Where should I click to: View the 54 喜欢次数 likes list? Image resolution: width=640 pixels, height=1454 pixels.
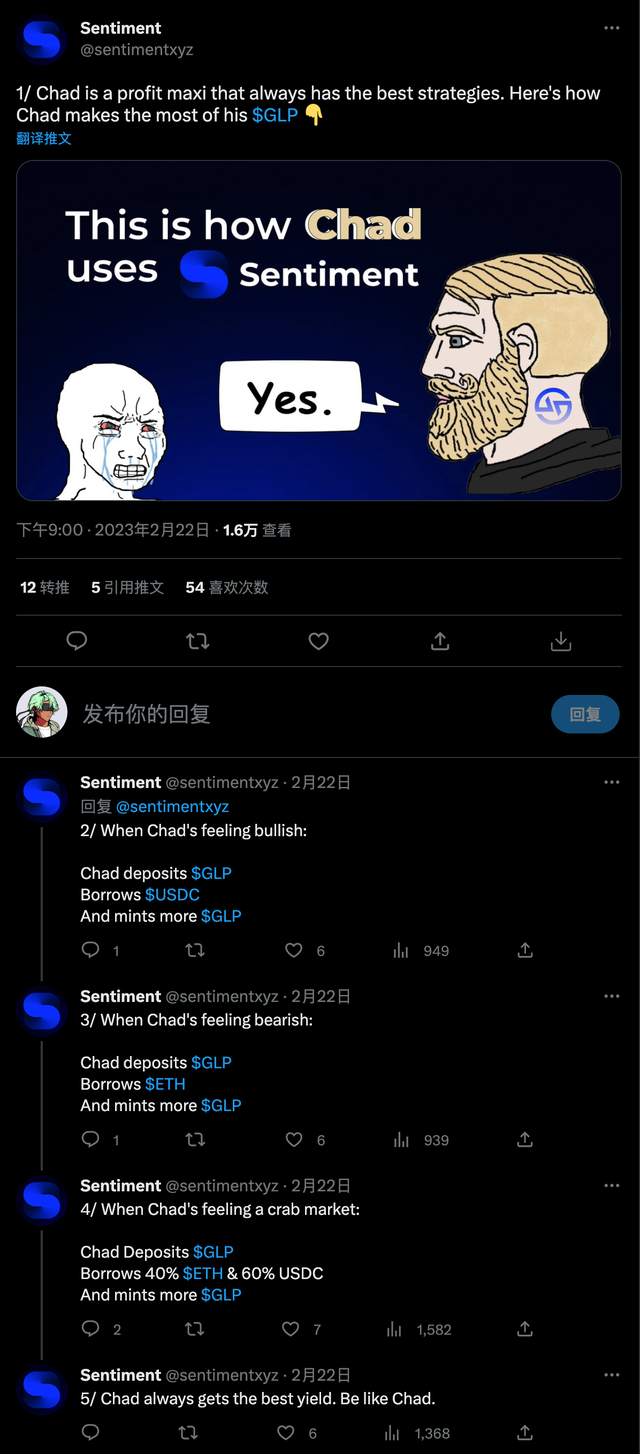[227, 587]
